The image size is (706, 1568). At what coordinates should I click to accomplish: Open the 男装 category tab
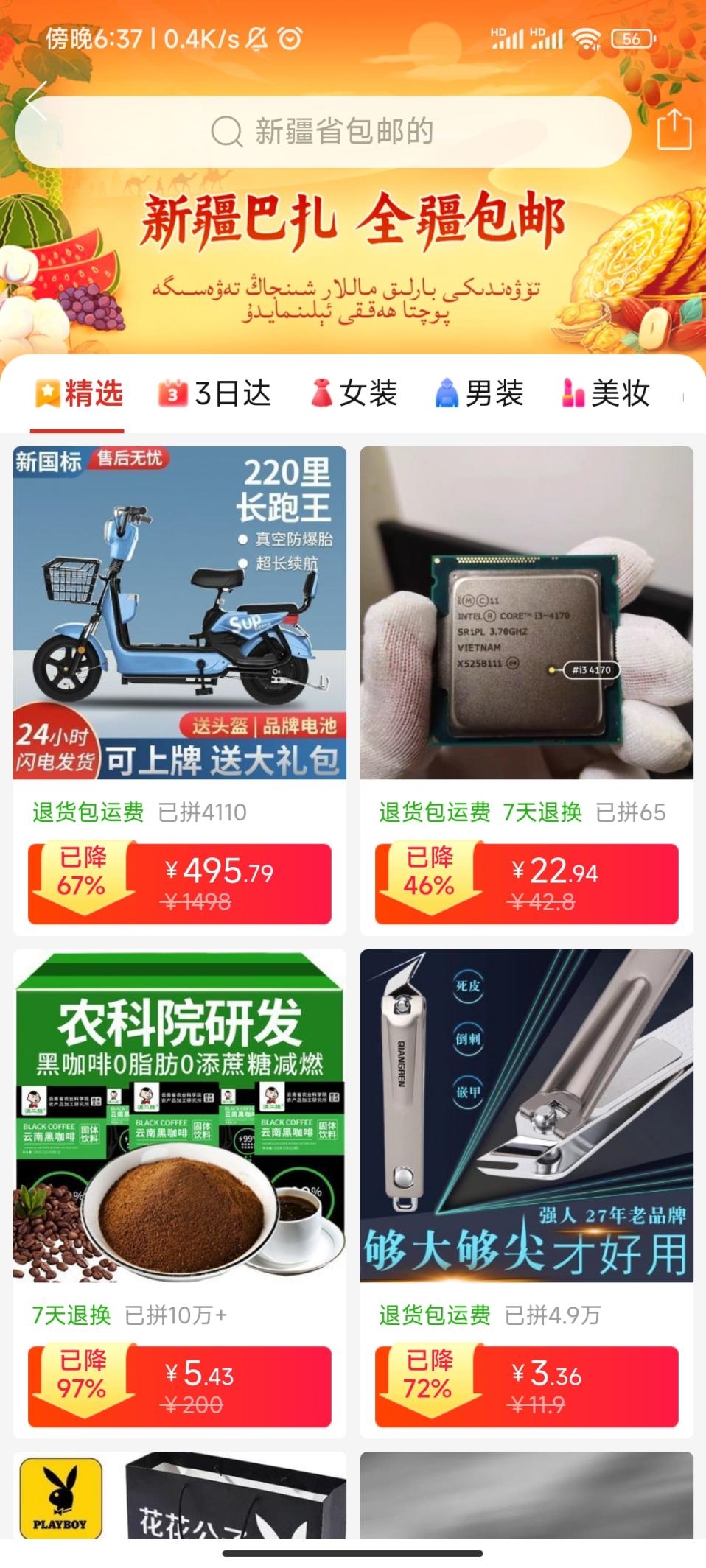(x=480, y=393)
